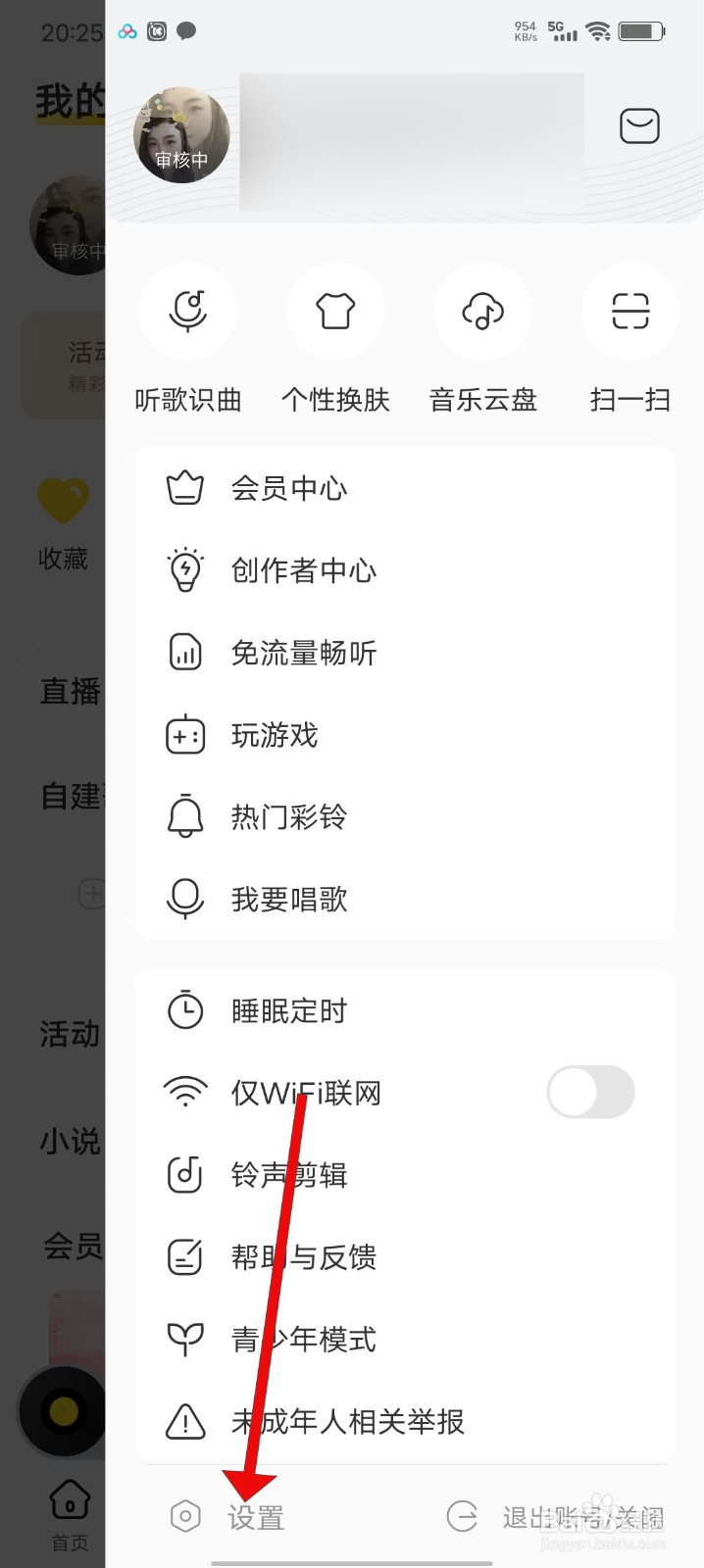Open the profile avatar marked 审核中
Image resolution: width=704 pixels, height=1568 pixels.
pos(181,135)
